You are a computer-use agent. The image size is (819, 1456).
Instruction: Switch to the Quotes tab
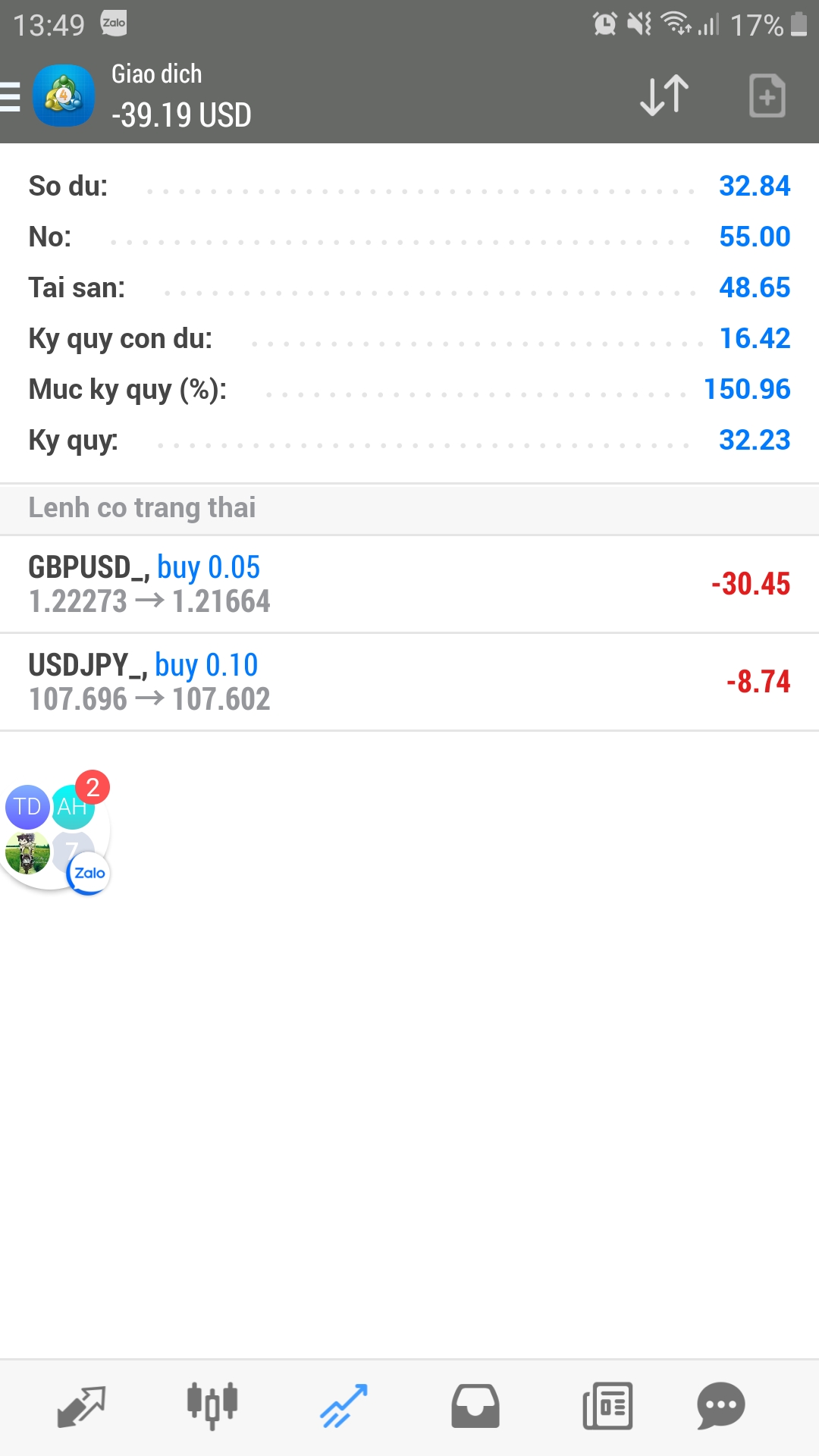tap(81, 1407)
